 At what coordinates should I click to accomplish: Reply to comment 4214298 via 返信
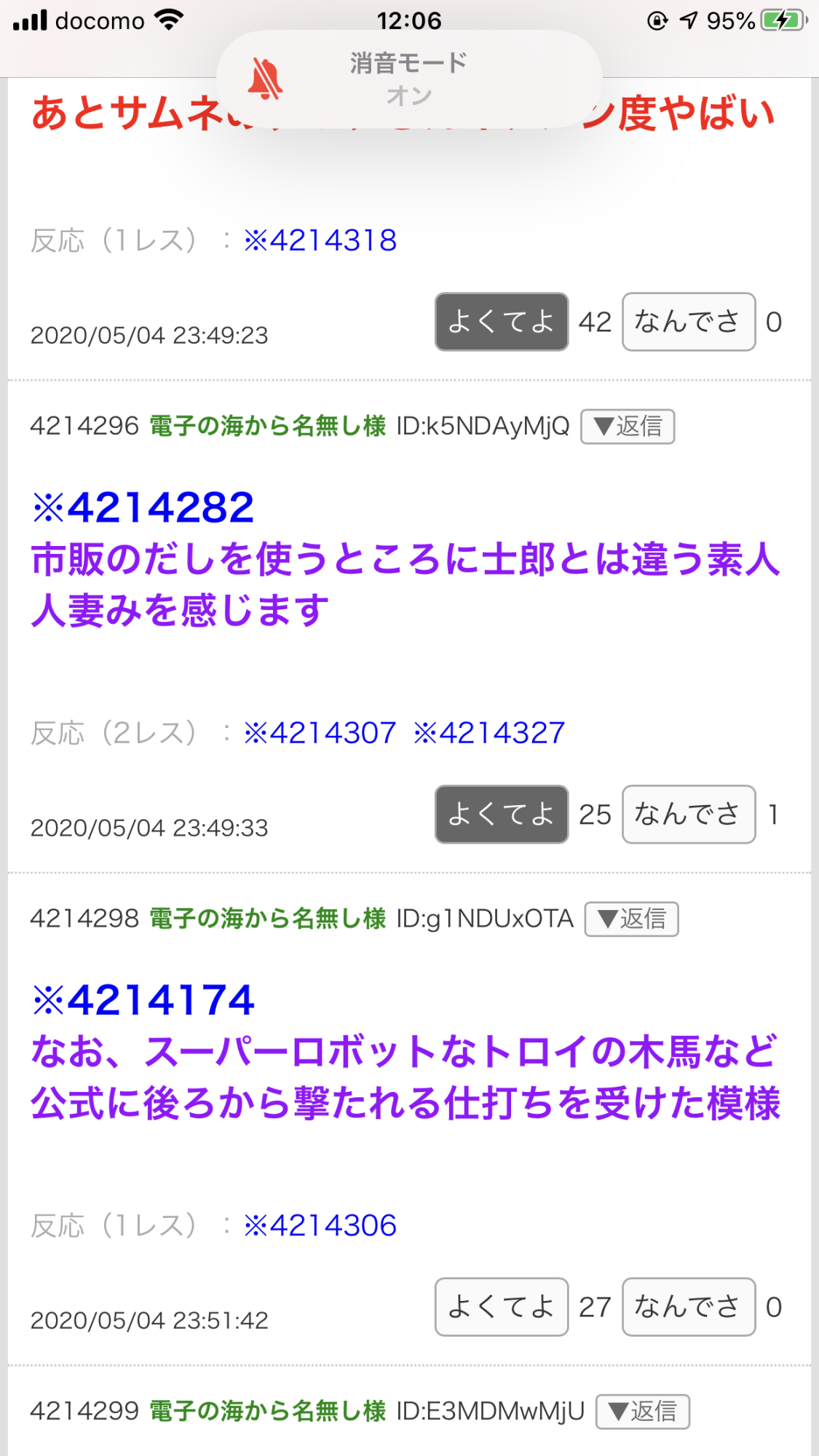tap(631, 919)
